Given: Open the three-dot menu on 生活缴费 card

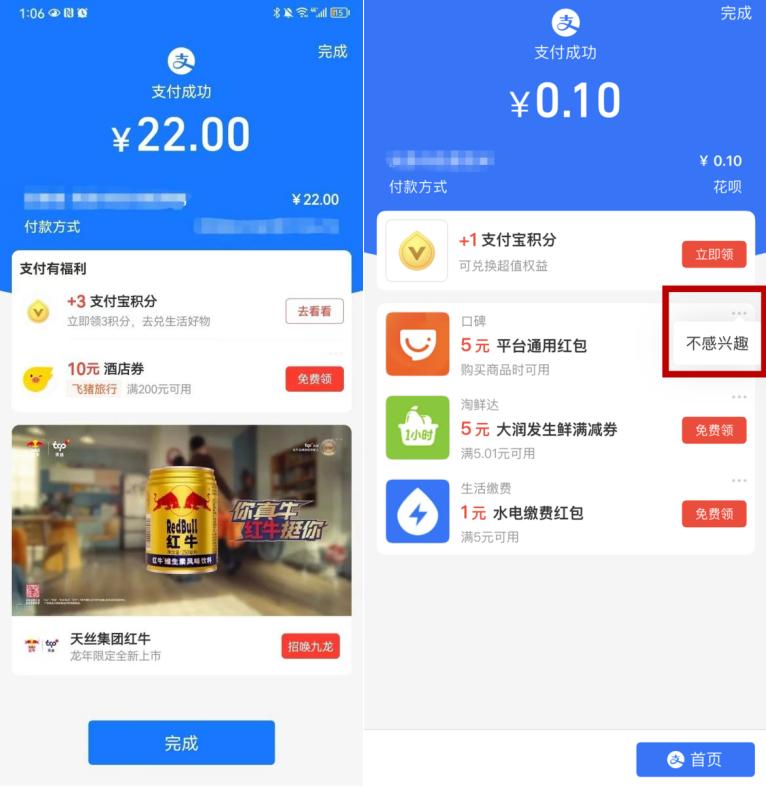Looking at the screenshot, I should pos(739,481).
